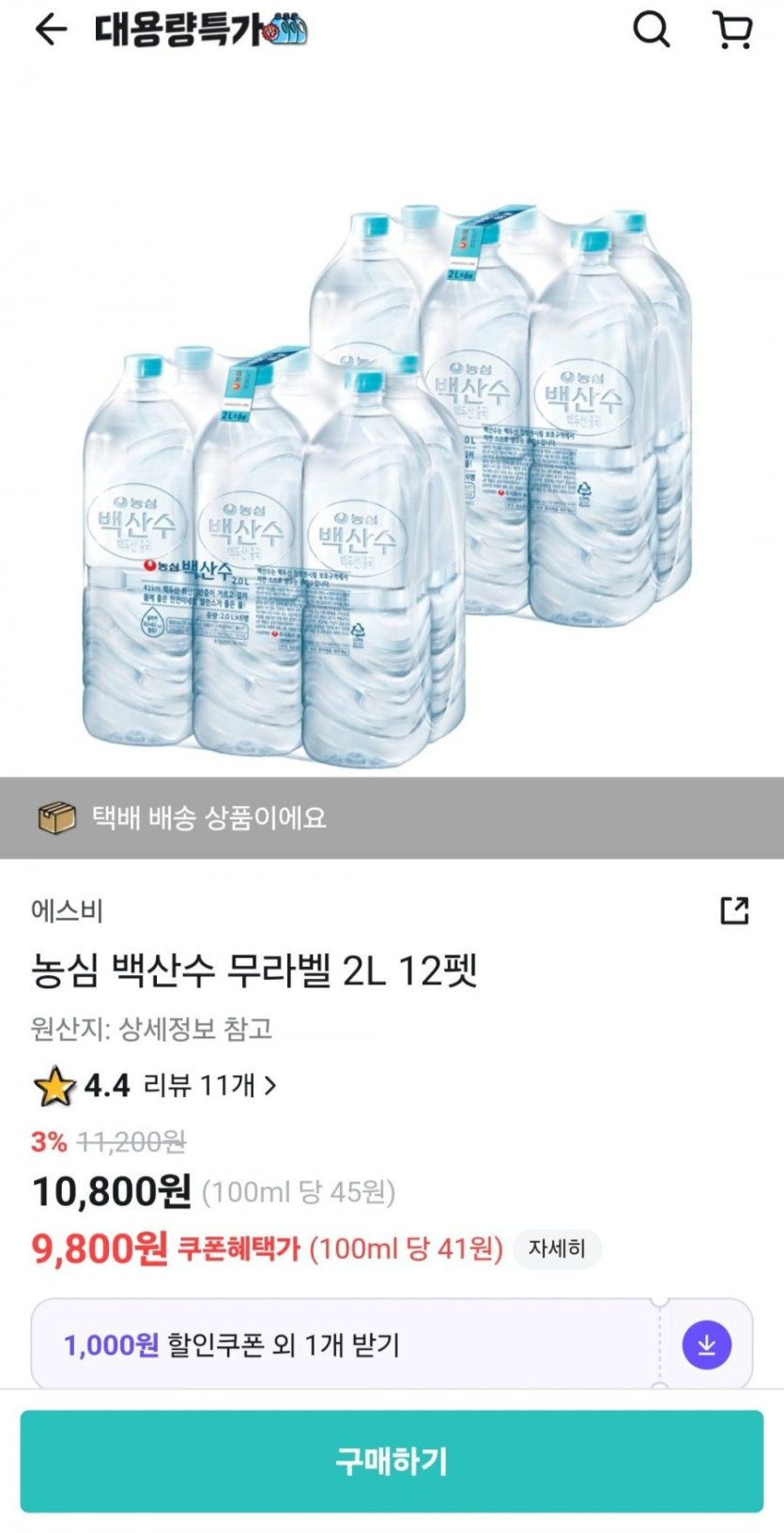Tap 자세히 for coupon price details
The height and width of the screenshot is (1533, 784).
click(x=557, y=1248)
